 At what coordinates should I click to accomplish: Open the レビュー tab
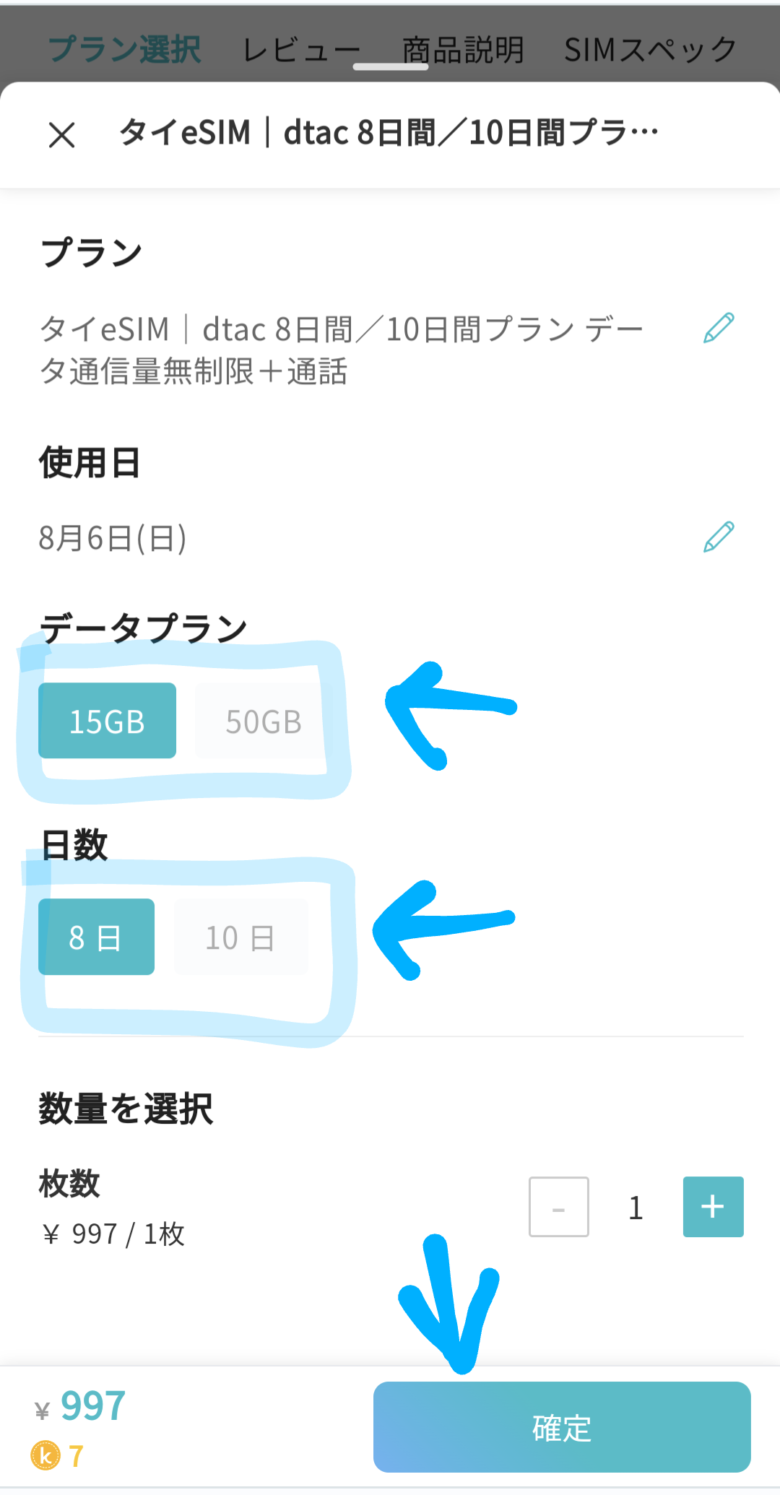300,48
